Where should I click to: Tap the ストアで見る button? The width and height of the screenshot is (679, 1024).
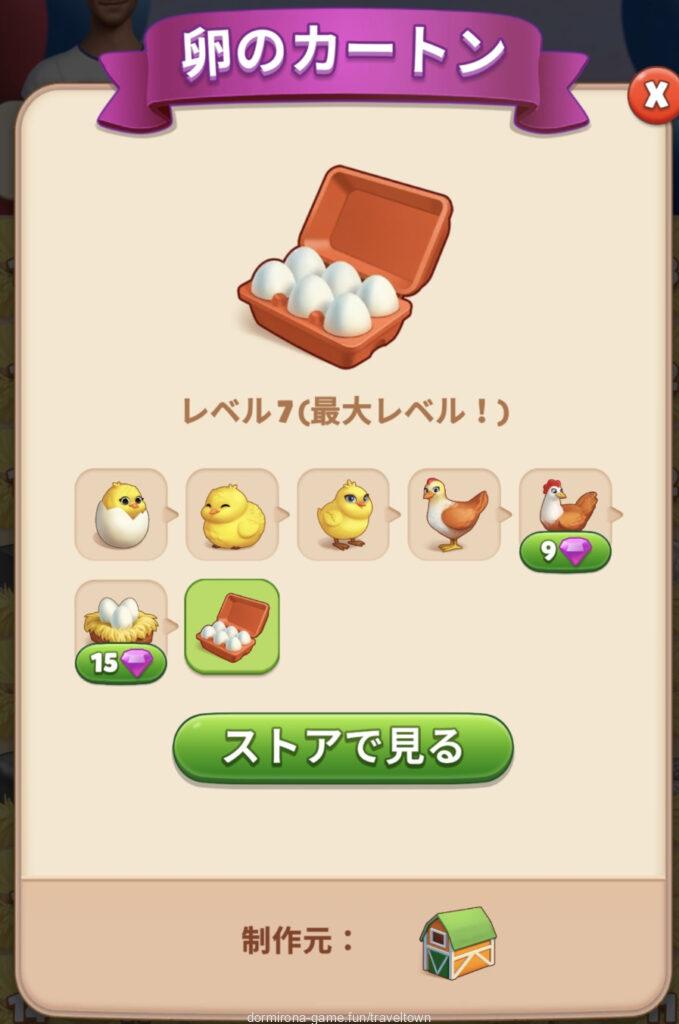342,747
